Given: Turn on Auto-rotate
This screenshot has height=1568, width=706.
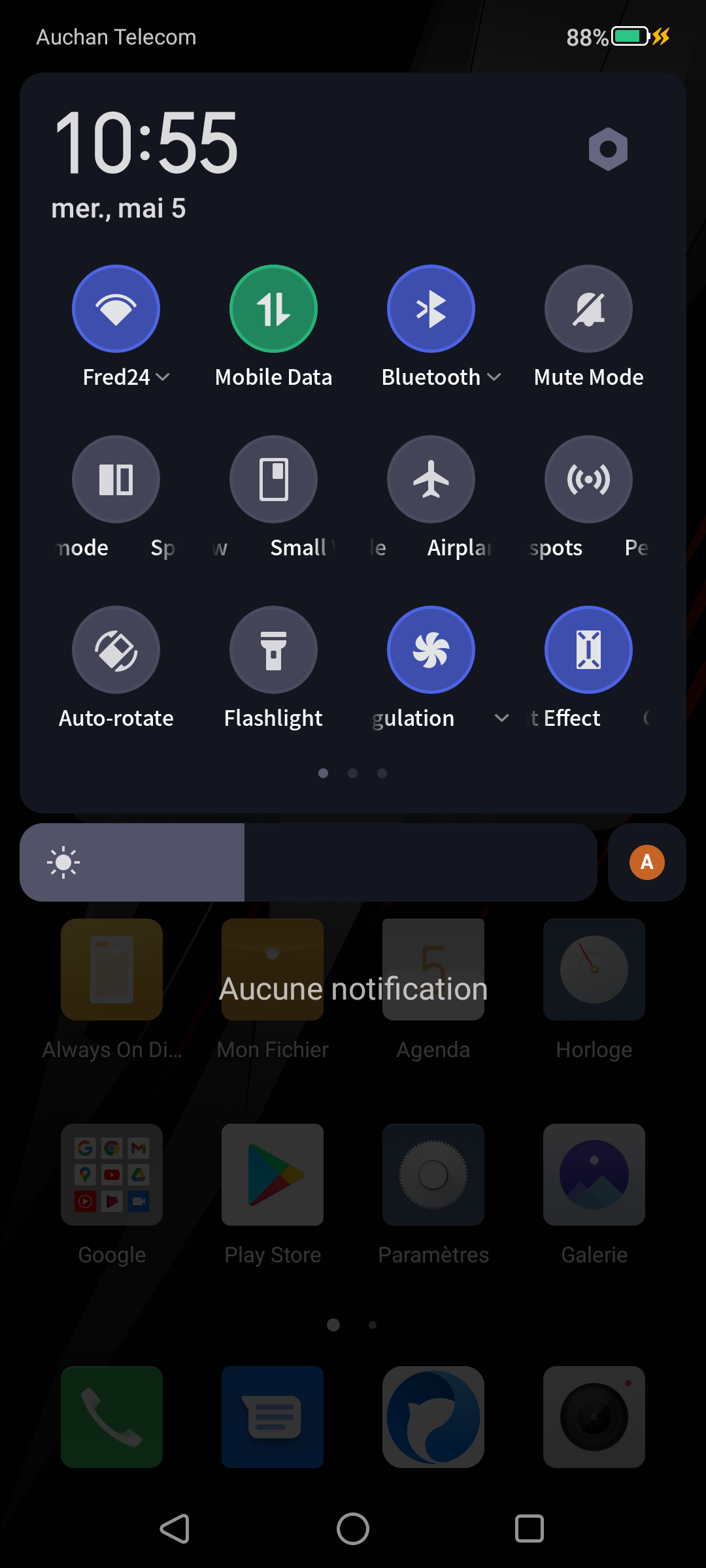Looking at the screenshot, I should (x=116, y=649).
